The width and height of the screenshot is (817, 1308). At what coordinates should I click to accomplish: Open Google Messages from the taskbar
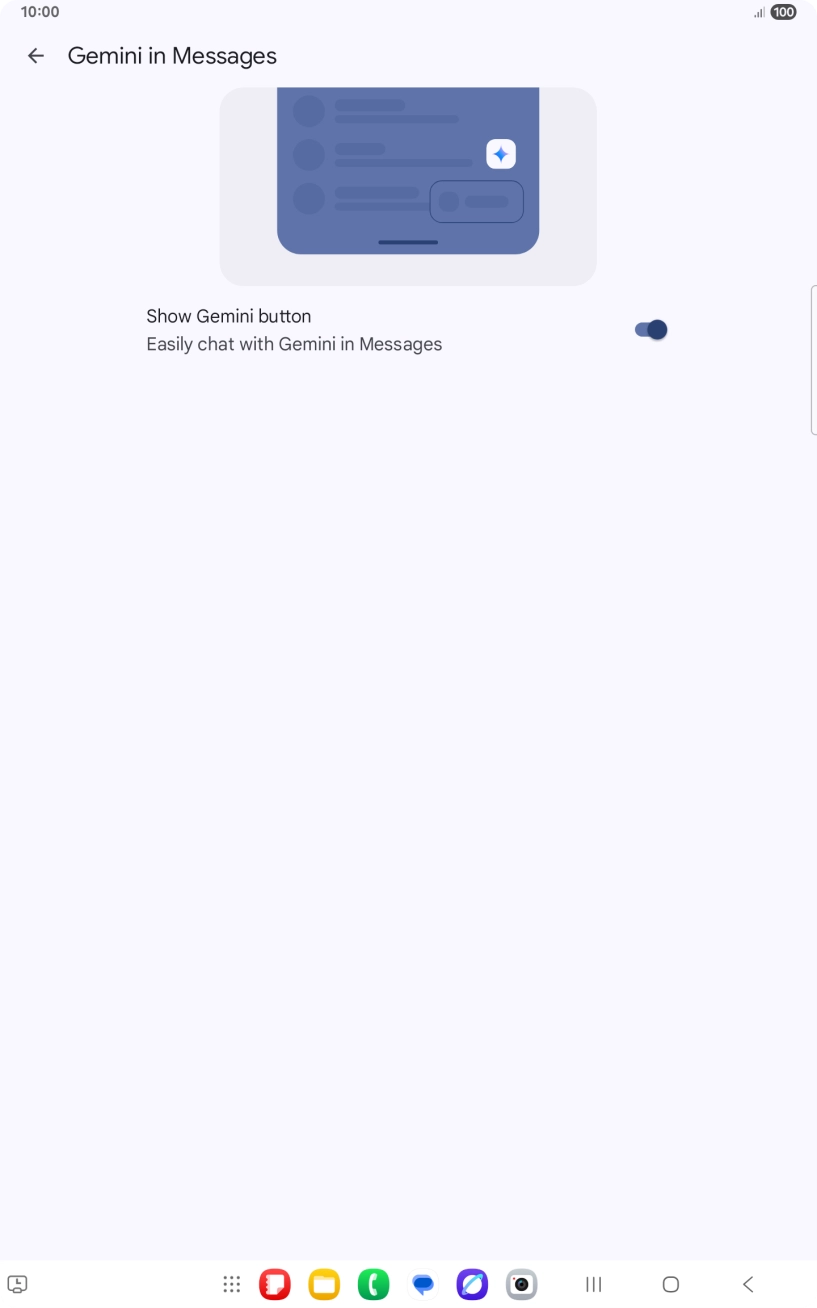point(422,1284)
